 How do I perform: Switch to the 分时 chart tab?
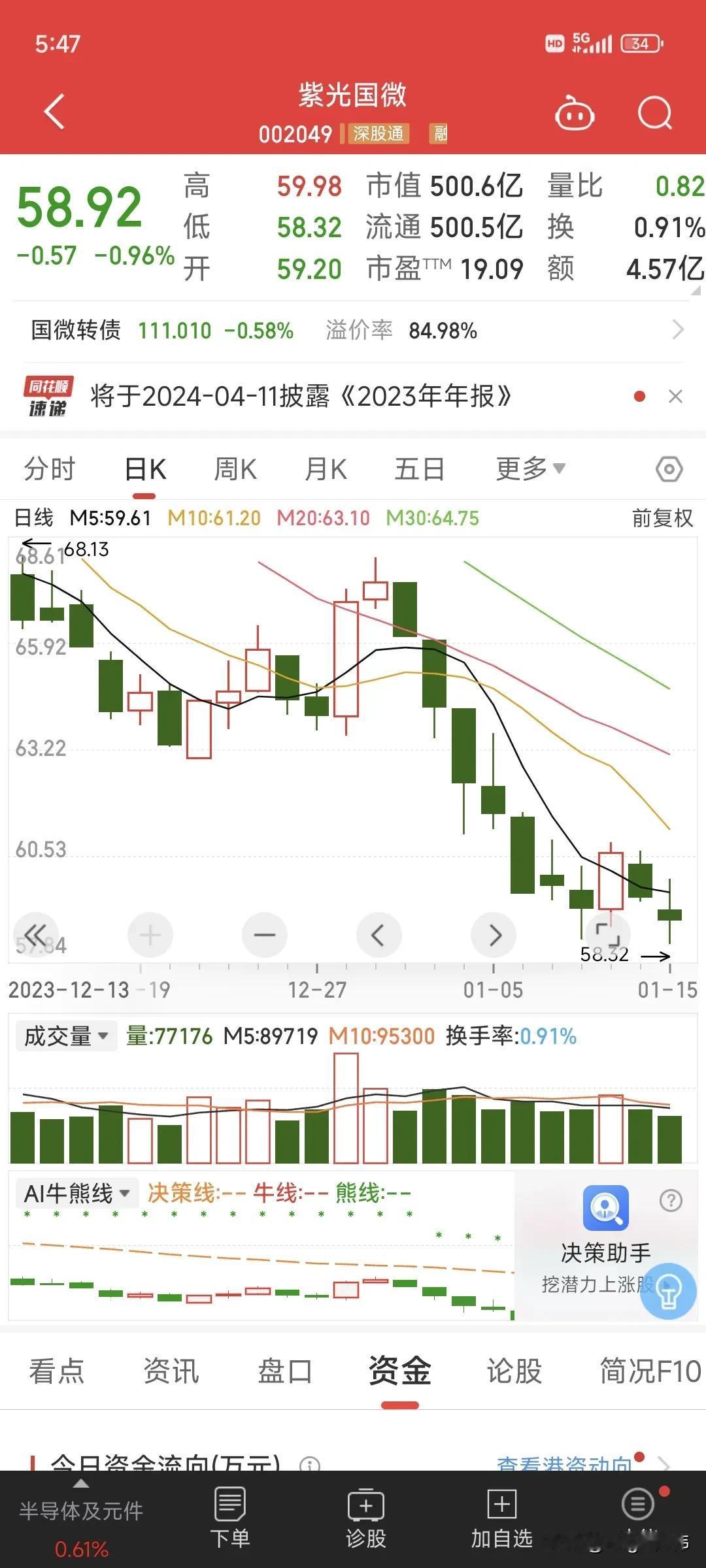click(x=50, y=469)
